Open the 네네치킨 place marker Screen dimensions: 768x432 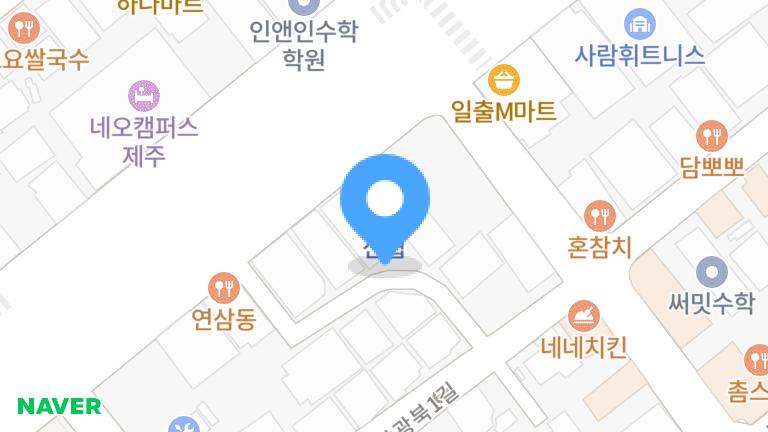point(583,317)
